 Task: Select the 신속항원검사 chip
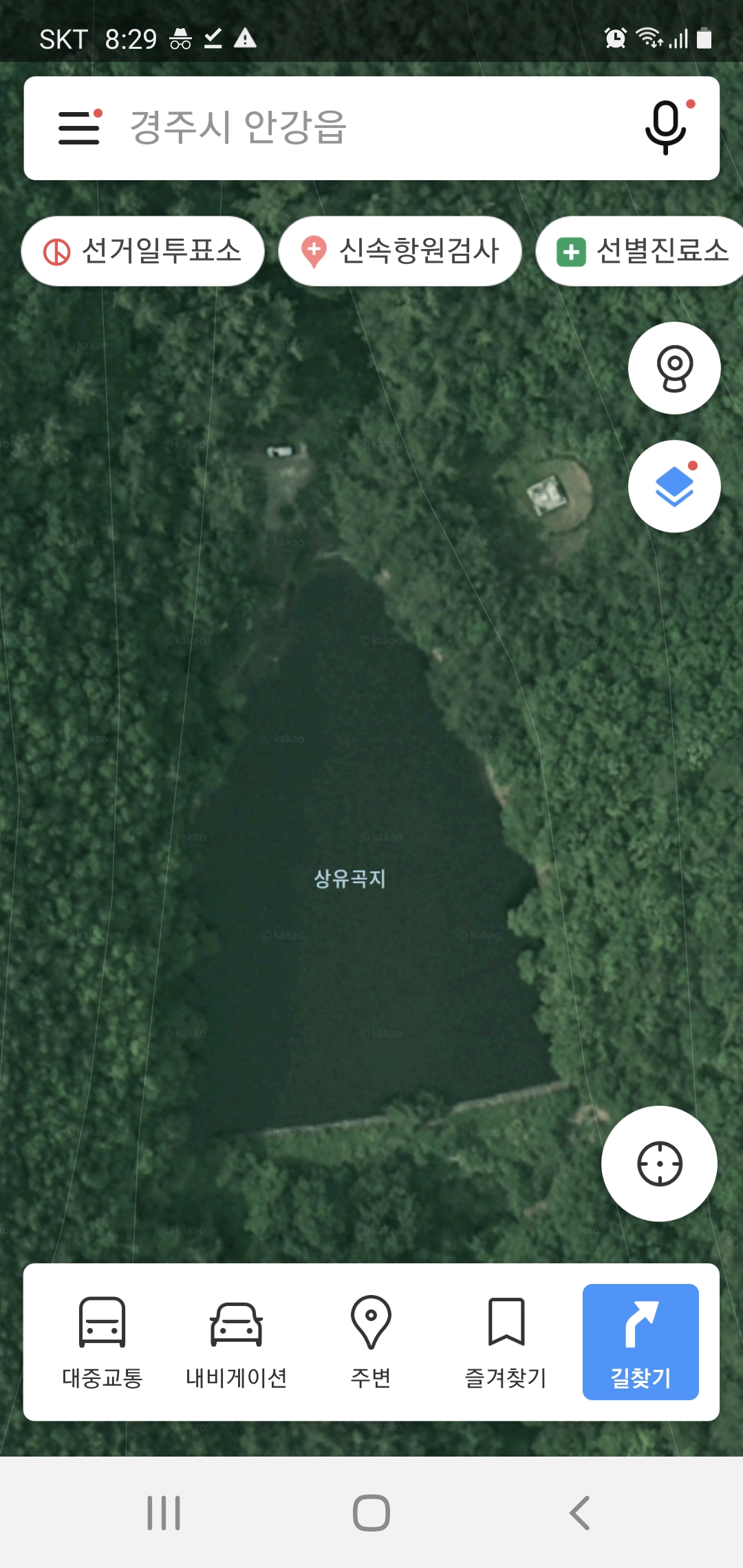pyautogui.click(x=400, y=251)
